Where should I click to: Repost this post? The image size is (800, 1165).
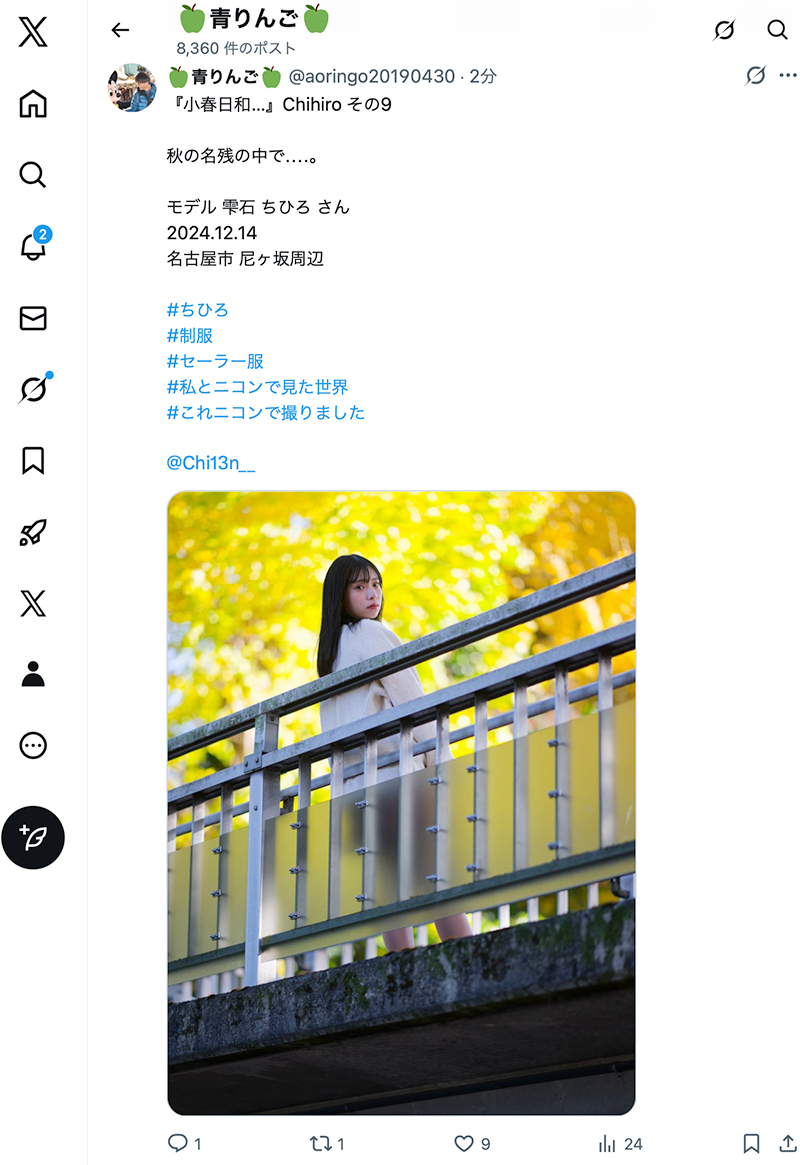[327, 1143]
